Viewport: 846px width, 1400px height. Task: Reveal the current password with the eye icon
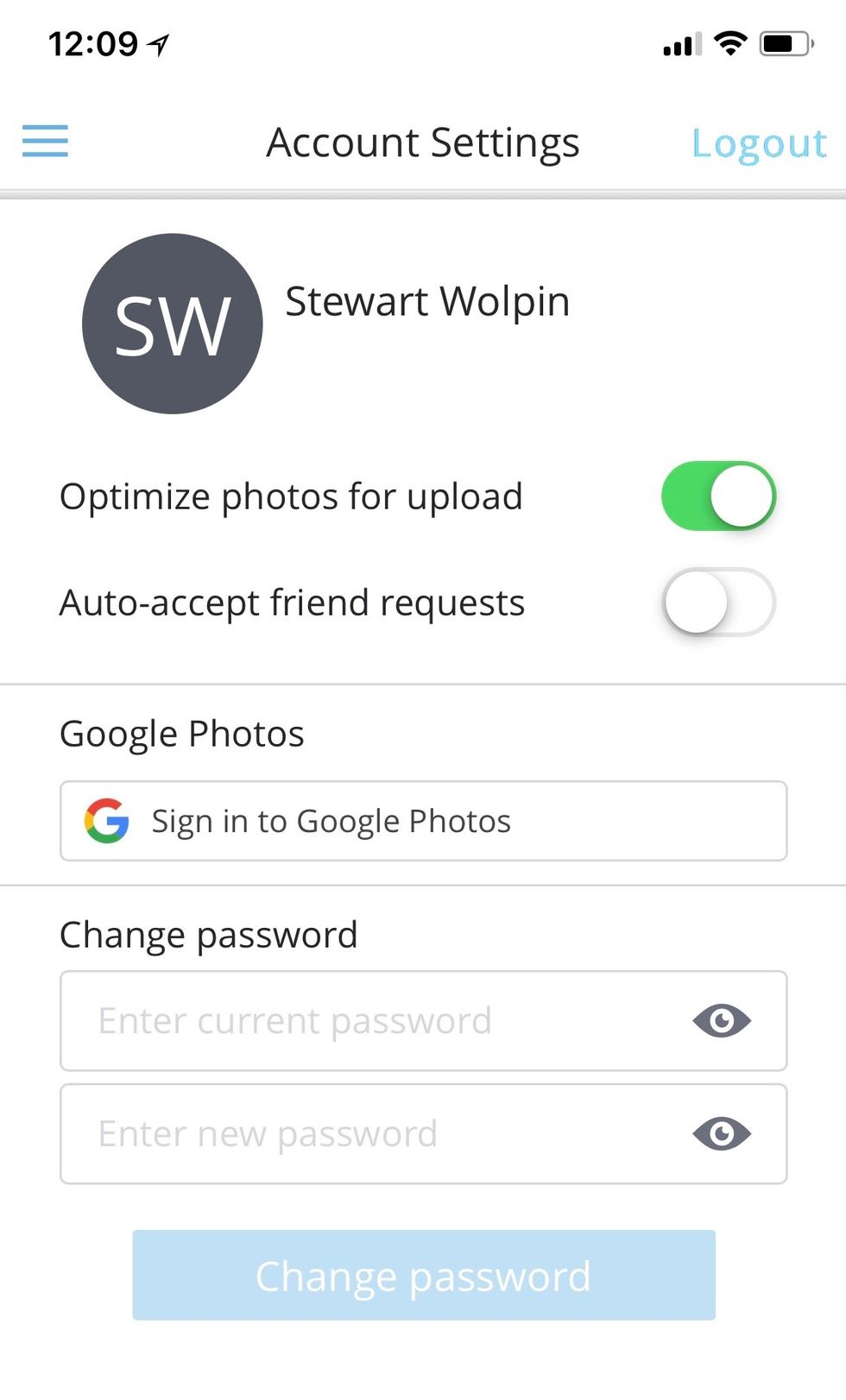[722, 1021]
